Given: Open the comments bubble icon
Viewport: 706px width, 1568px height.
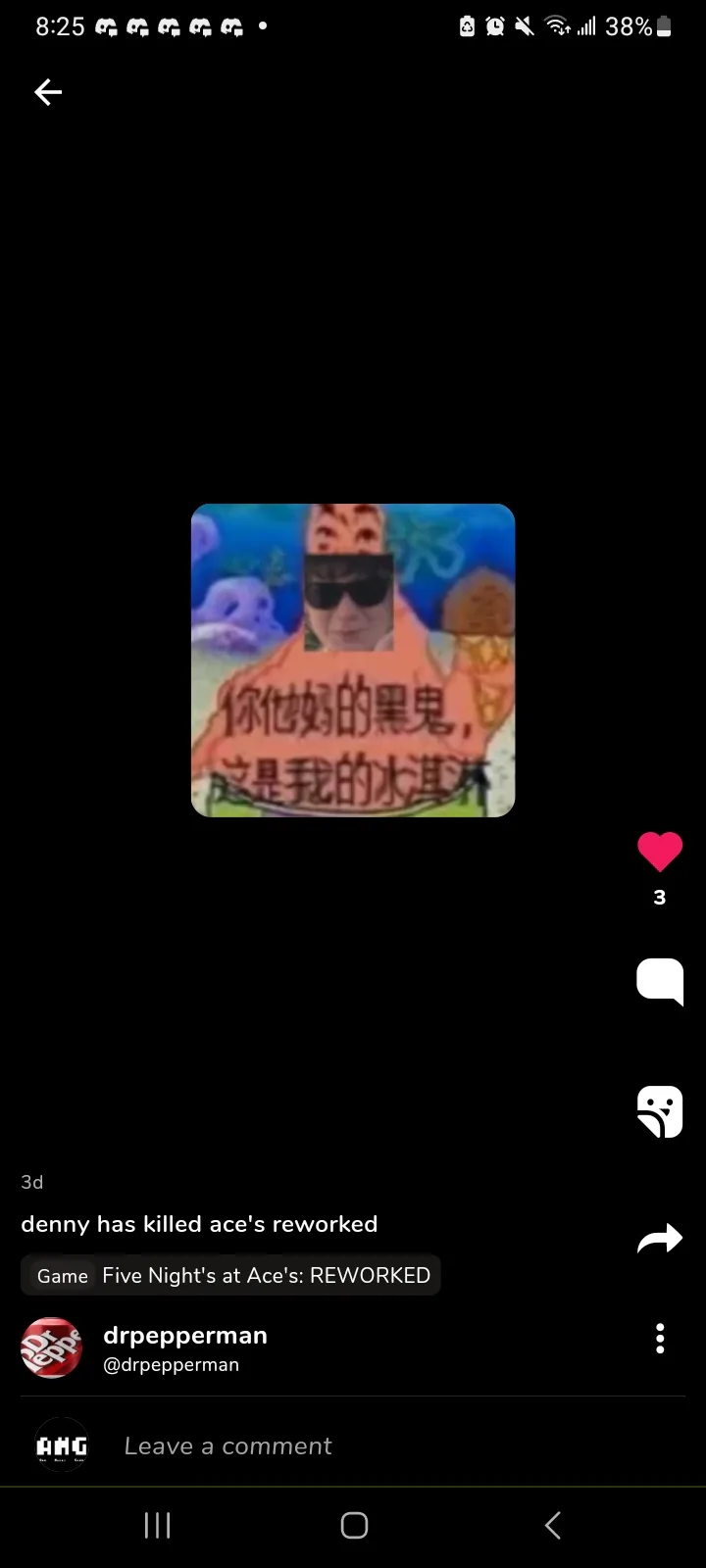Looking at the screenshot, I should (x=660, y=982).
